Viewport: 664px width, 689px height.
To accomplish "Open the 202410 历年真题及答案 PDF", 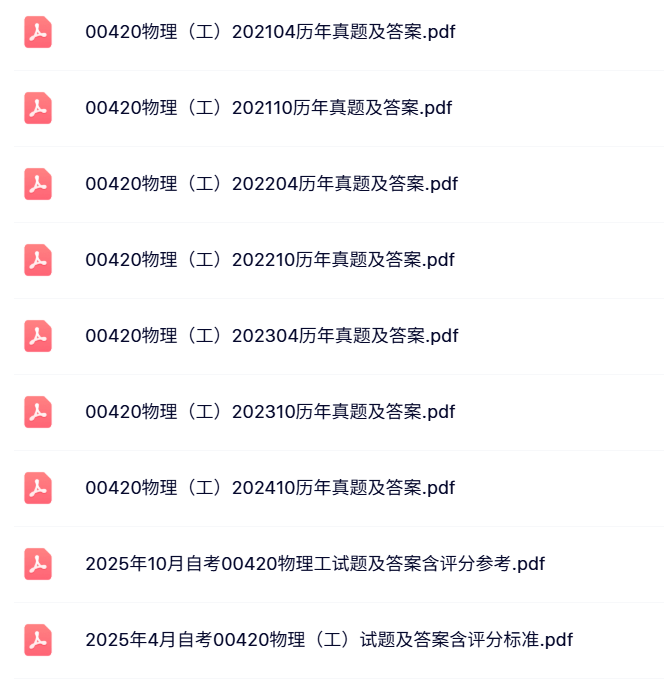I will click(270, 488).
